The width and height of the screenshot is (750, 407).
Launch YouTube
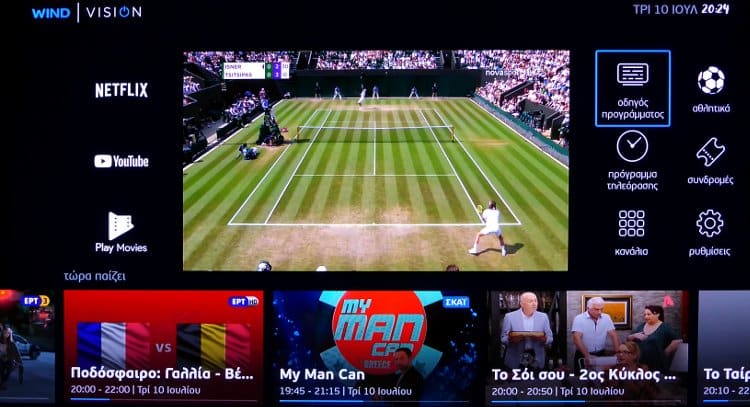121,161
